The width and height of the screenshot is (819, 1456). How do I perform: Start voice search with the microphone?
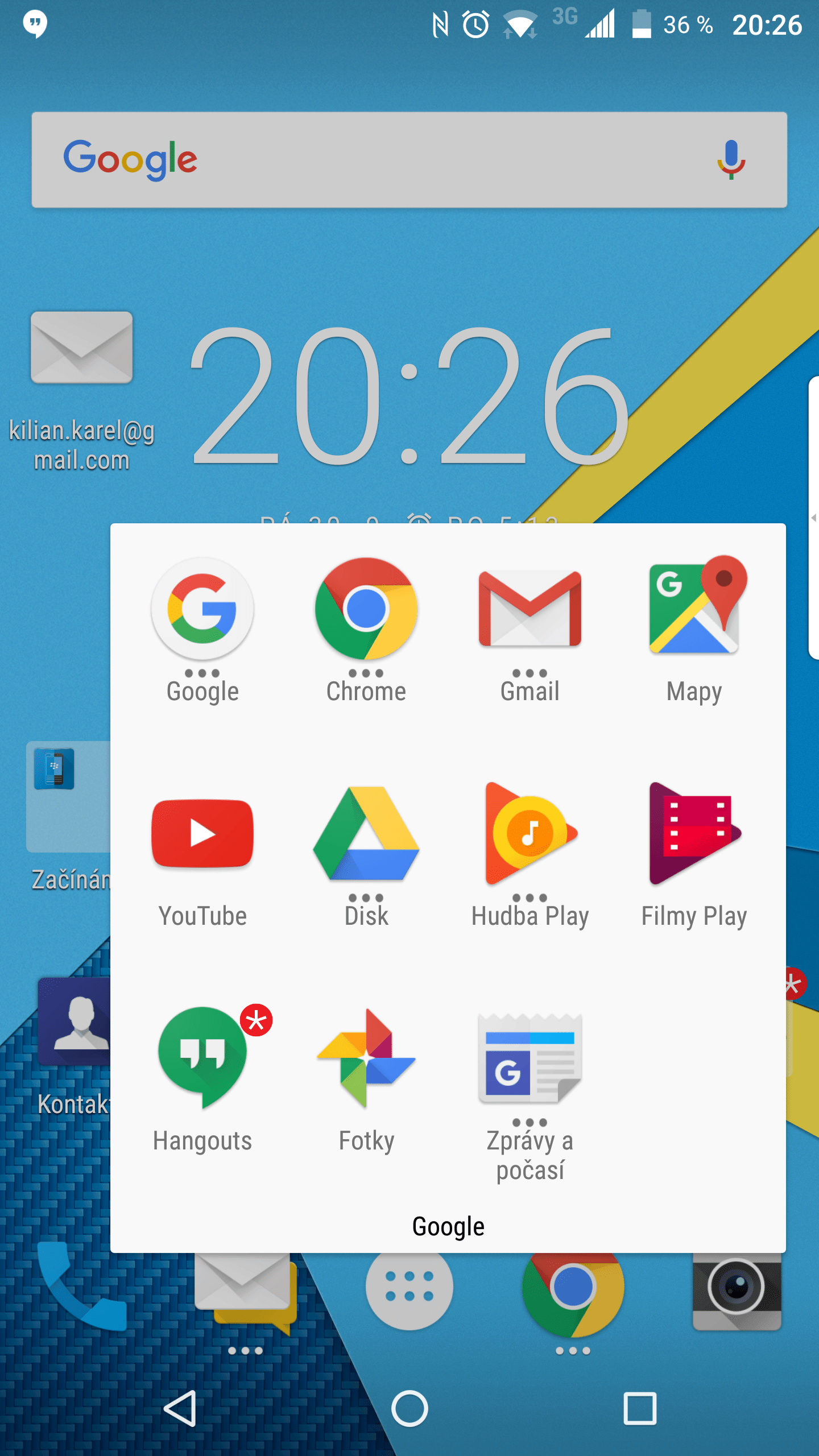(x=731, y=160)
